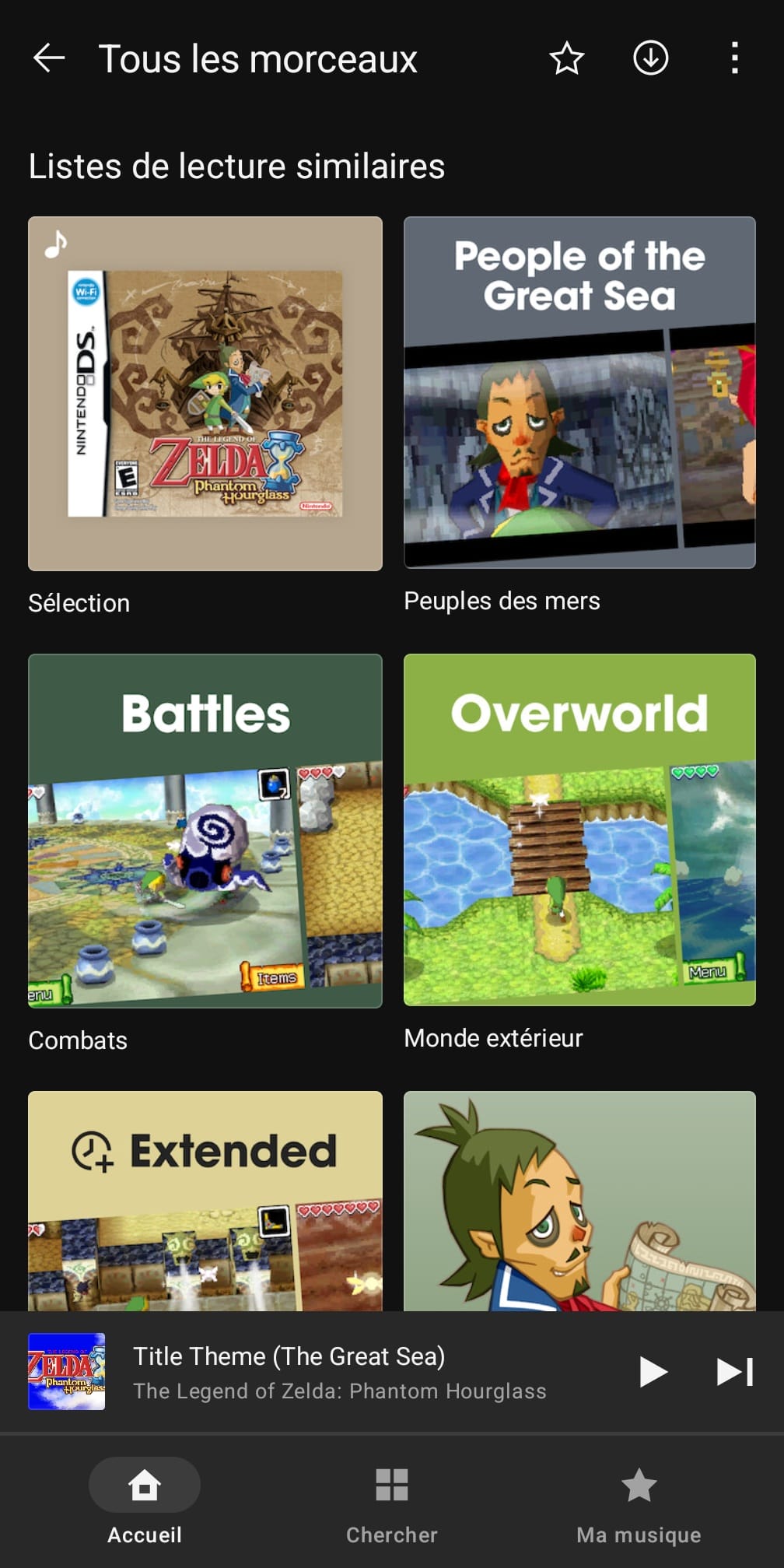
Task: Open the three-dot overflow menu
Action: tap(734, 58)
